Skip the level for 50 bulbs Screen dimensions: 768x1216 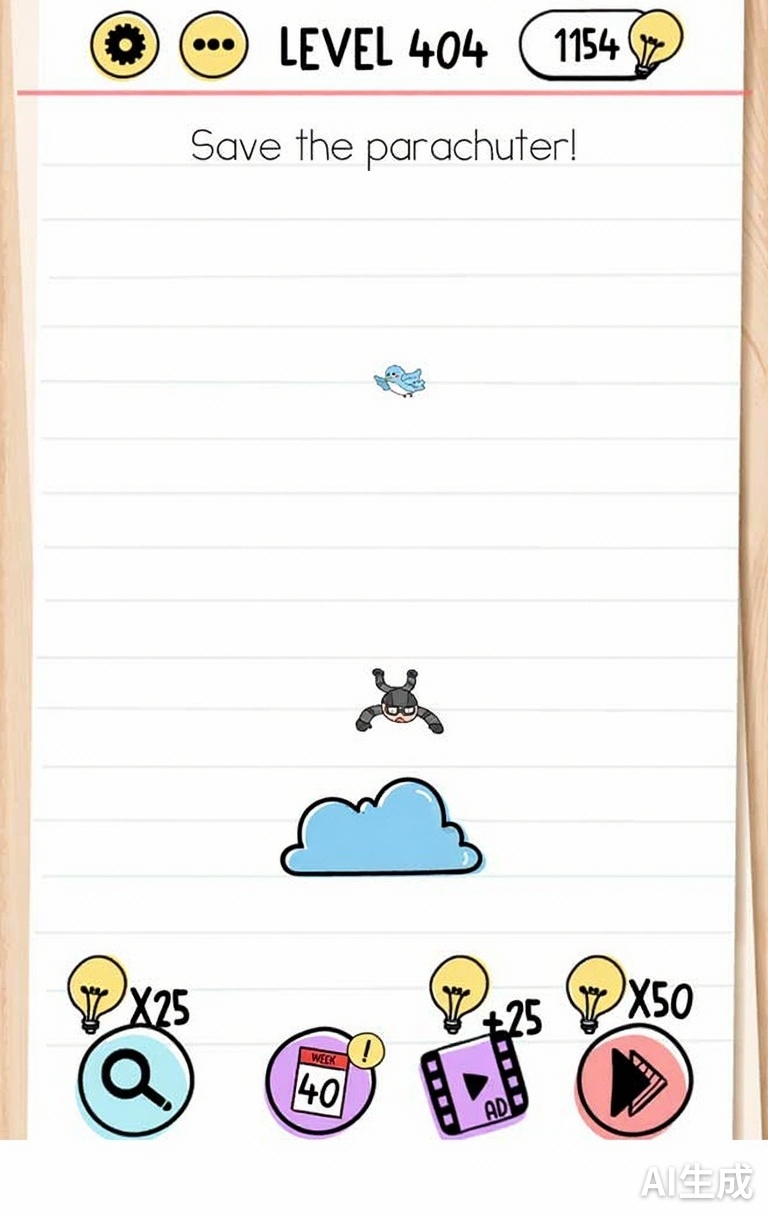click(x=634, y=1080)
